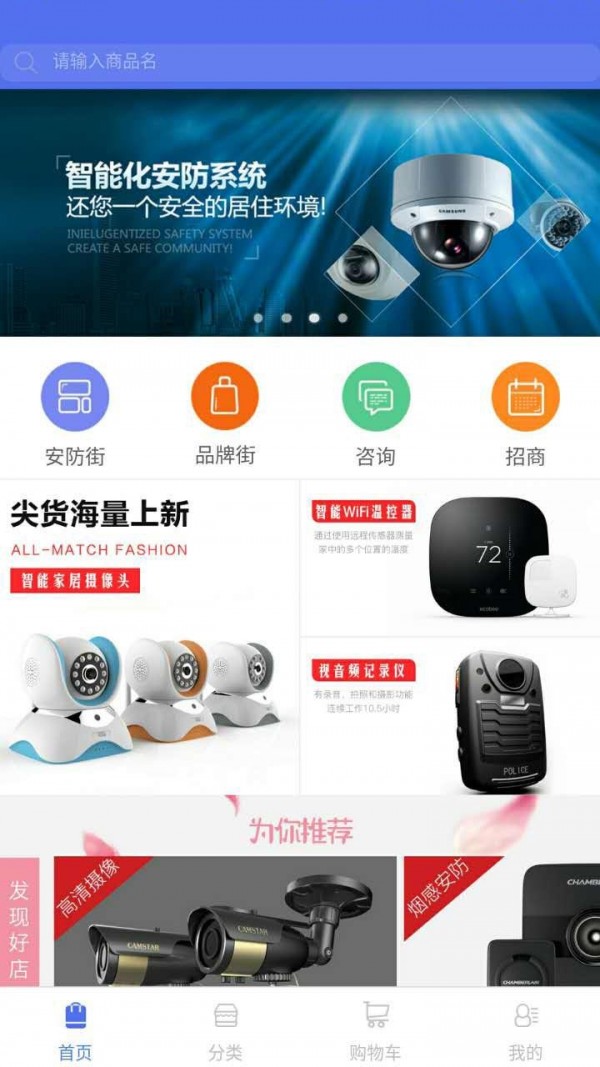
Task: Open the 烟感安防 recommended card
Action: 502,922
